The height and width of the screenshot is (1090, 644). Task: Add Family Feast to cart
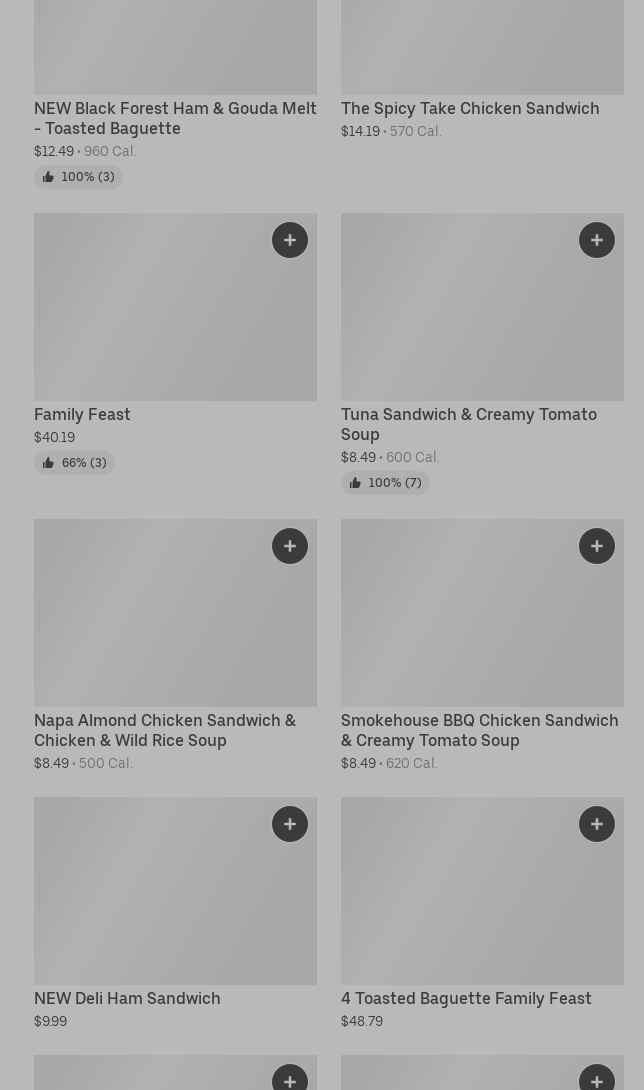tap(290, 240)
